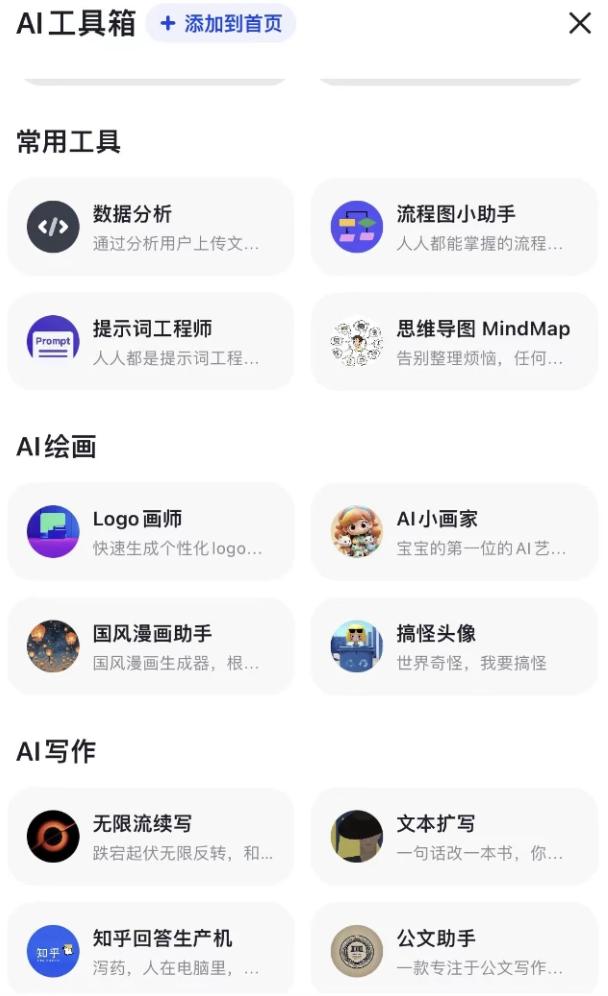The height and width of the screenshot is (996, 608).
Task: Start the Logo画师 tool
Action: pyautogui.click(x=151, y=532)
